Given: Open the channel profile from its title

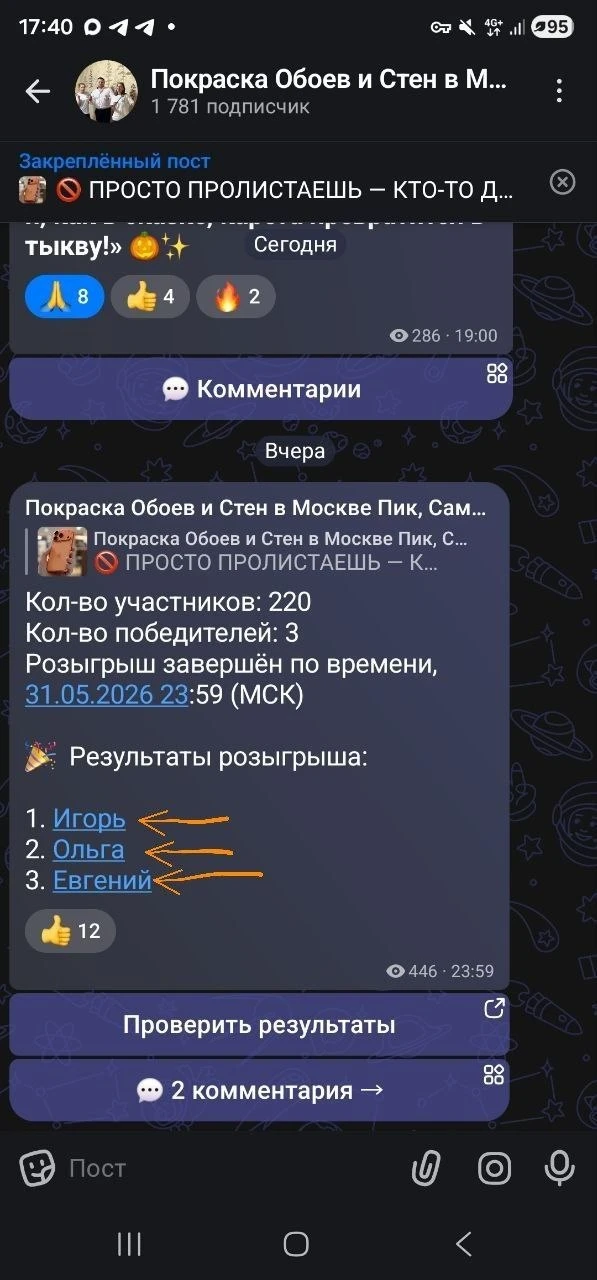Looking at the screenshot, I should click(328, 79).
